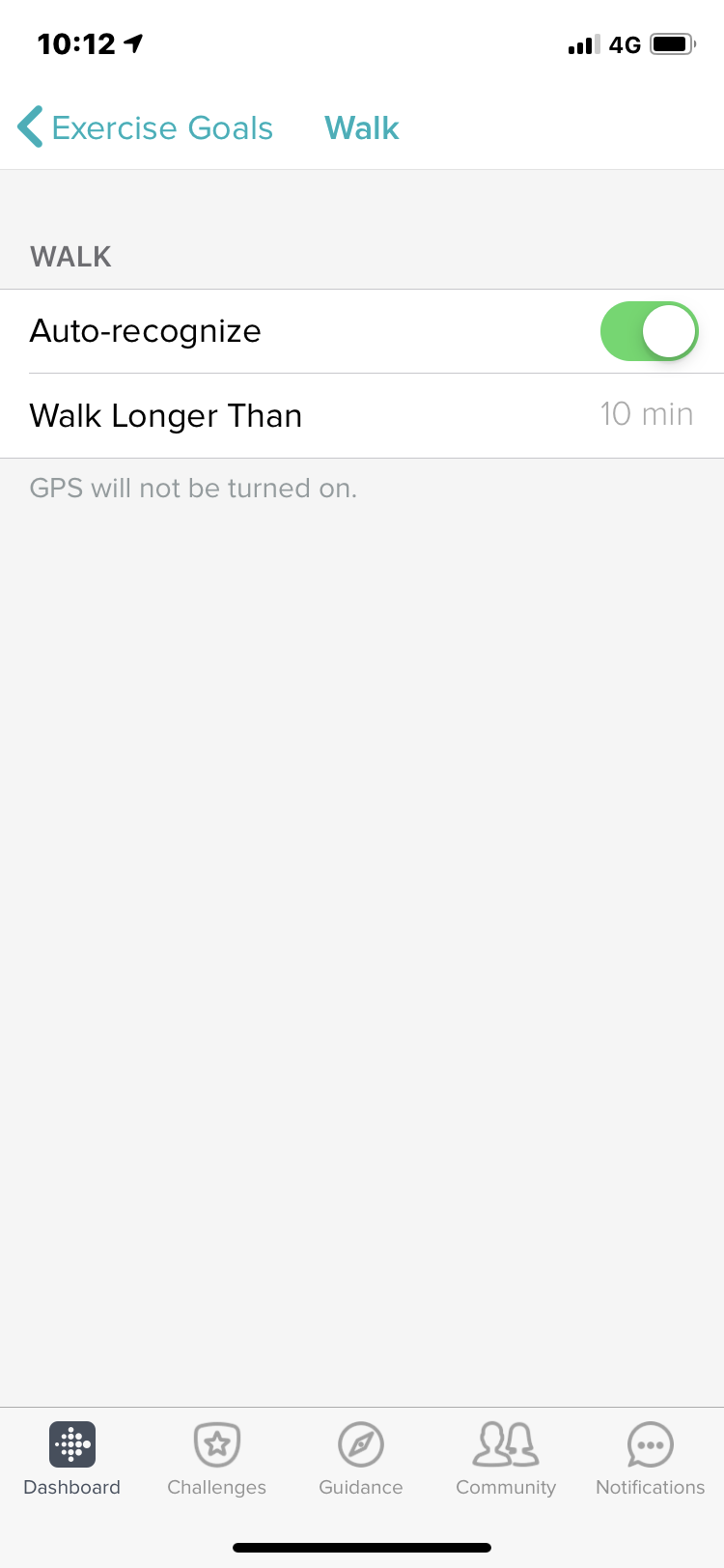Disable the Auto-recognize switch
The width and height of the screenshot is (724, 1568).
point(649,331)
